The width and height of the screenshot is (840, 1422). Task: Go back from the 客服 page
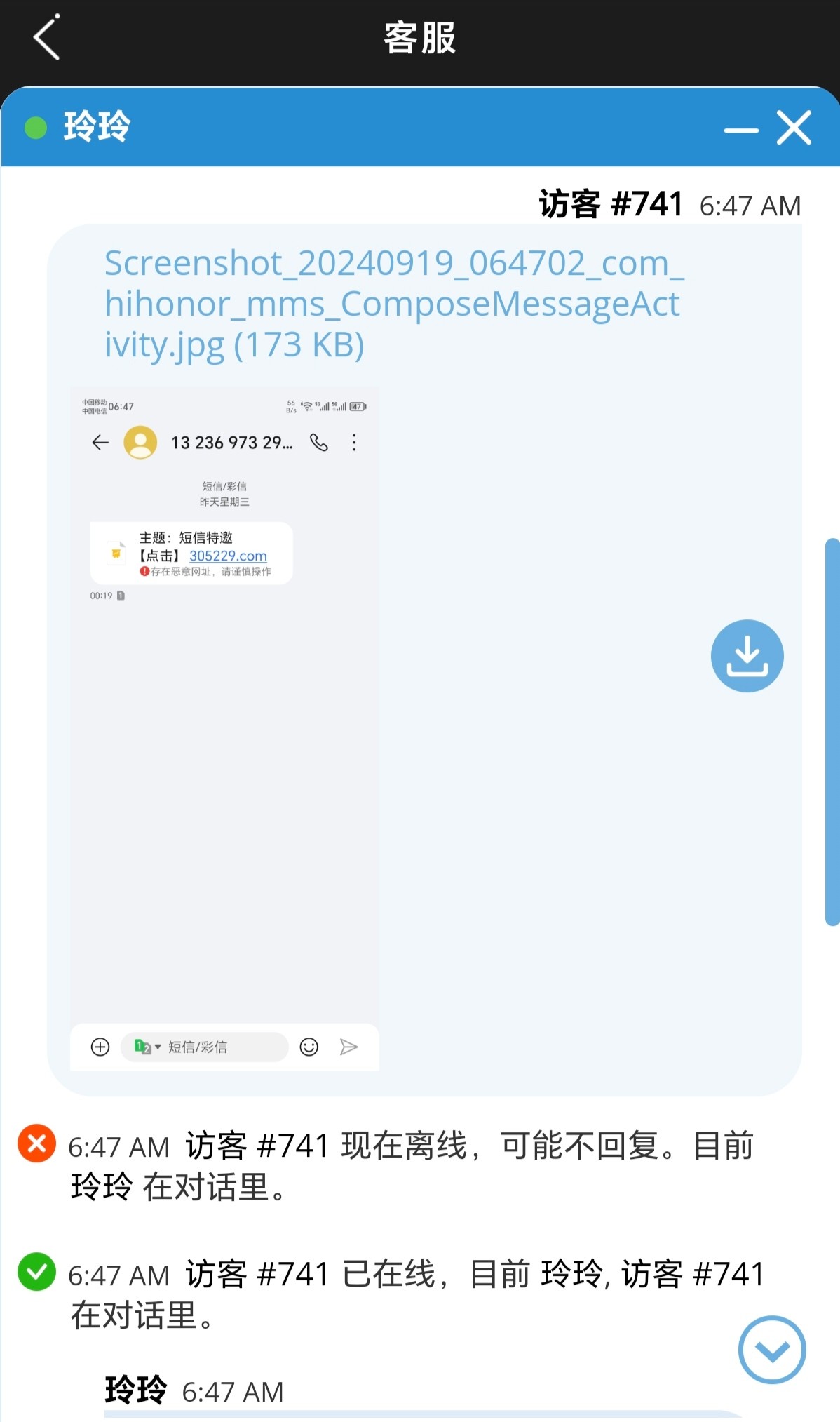click(x=46, y=38)
